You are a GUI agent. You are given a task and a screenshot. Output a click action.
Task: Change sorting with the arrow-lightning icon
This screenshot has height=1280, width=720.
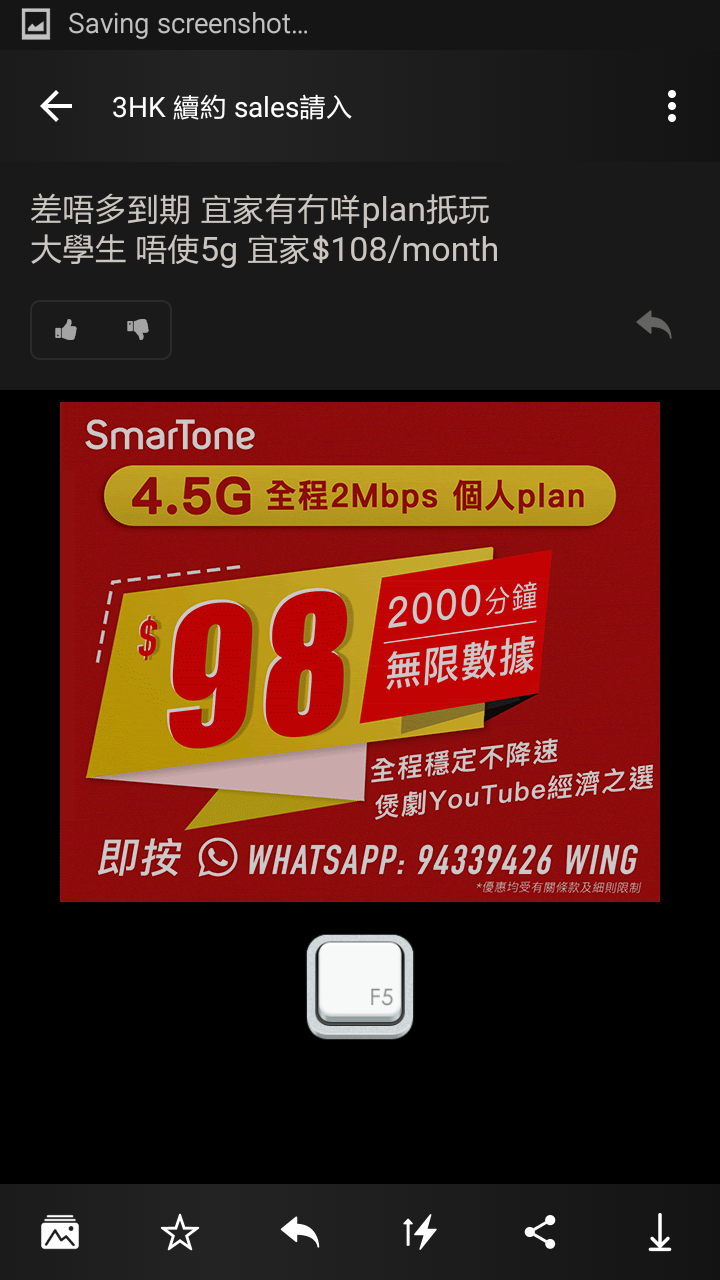420,1233
